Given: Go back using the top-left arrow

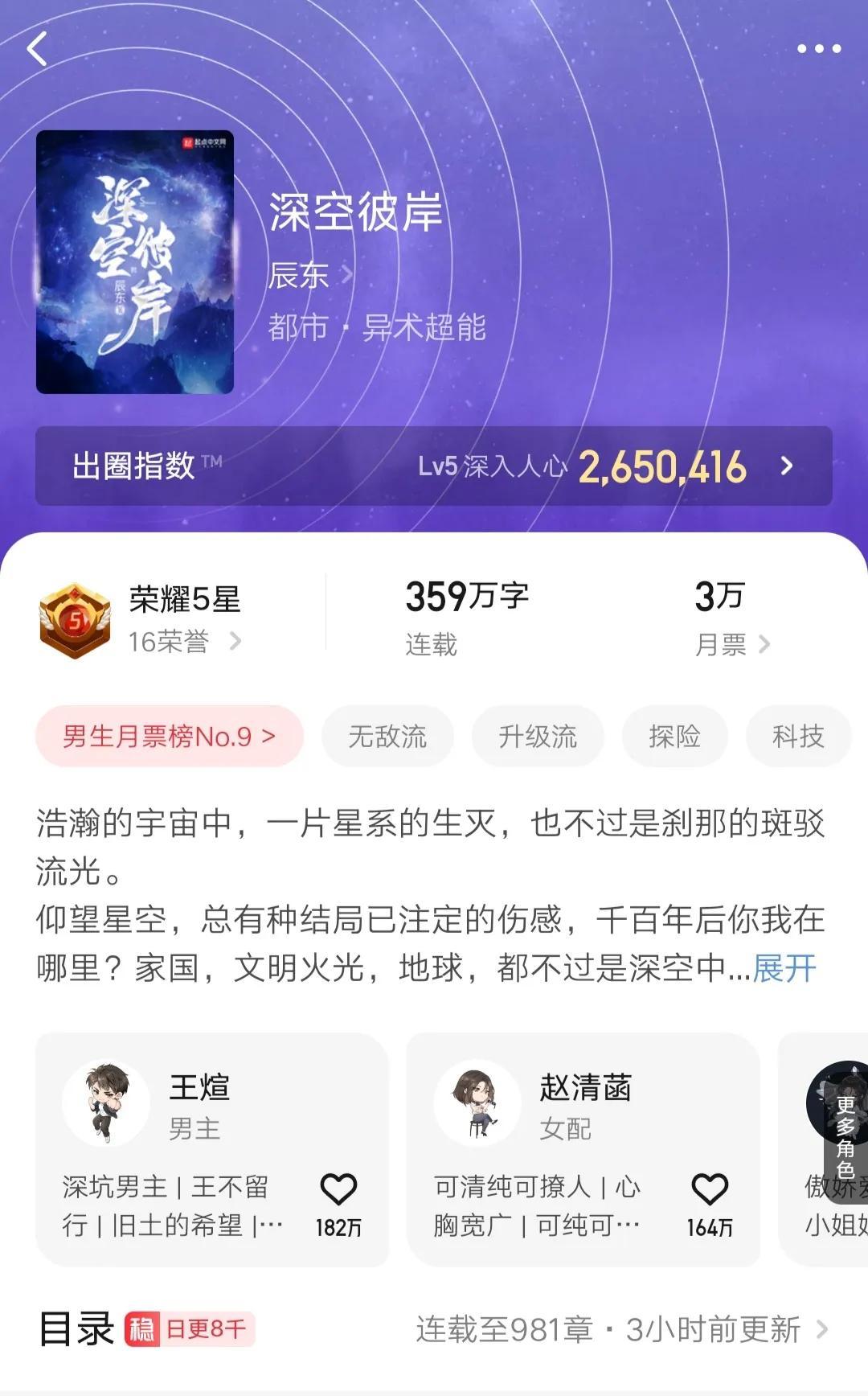Looking at the screenshot, I should 38,49.
